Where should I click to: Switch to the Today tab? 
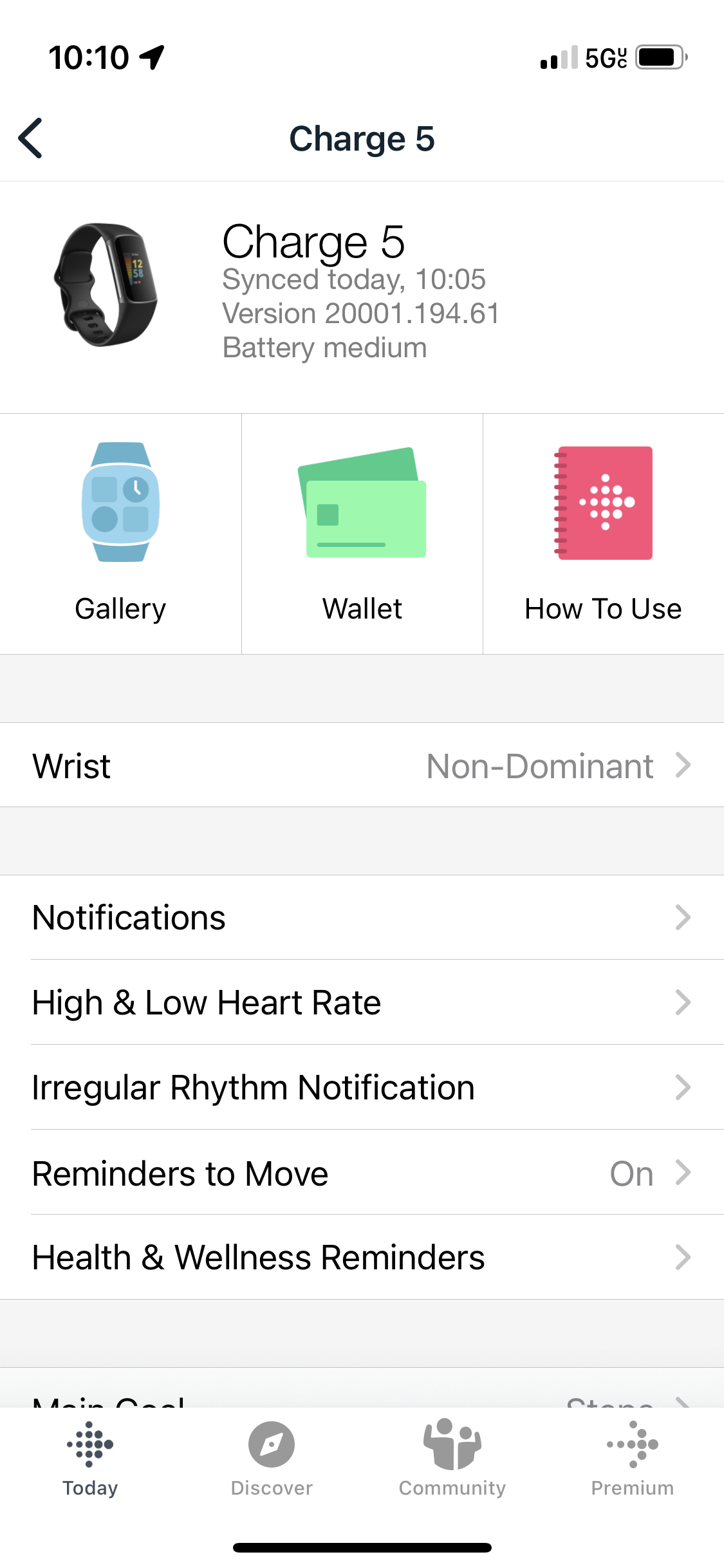point(90,1459)
